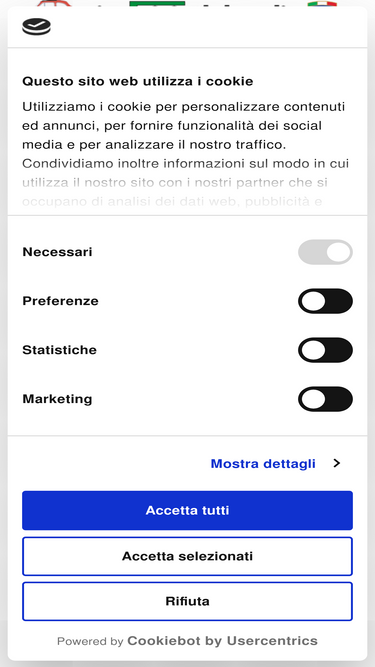The width and height of the screenshot is (375, 667).
Task: Tap the Necessari toggle
Action: pos(325,252)
